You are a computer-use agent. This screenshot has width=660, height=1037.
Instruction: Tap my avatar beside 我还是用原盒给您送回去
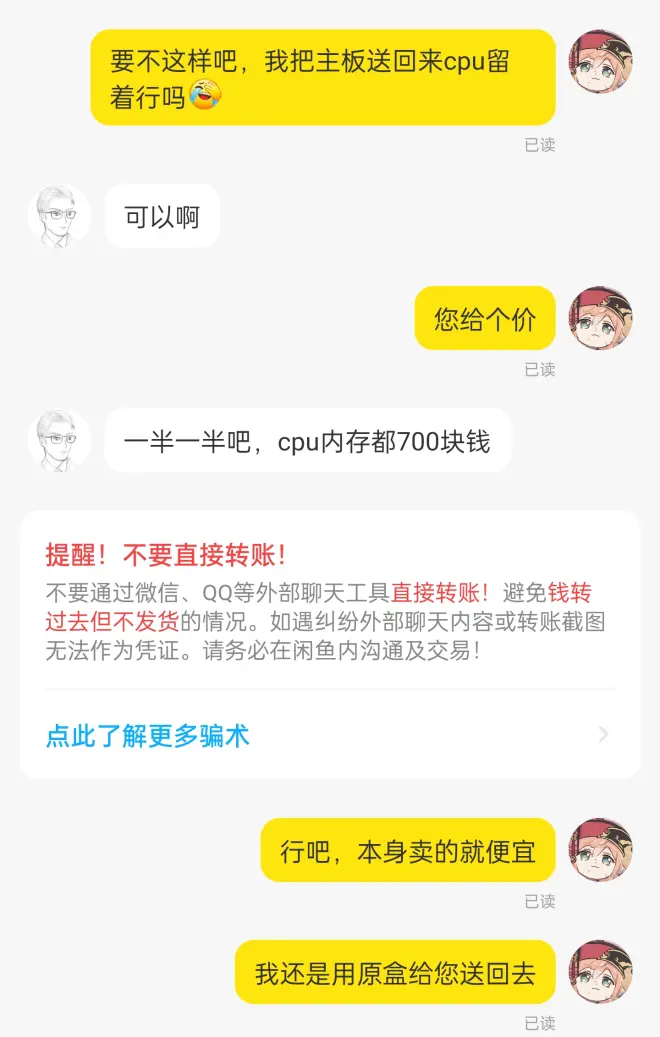601,972
